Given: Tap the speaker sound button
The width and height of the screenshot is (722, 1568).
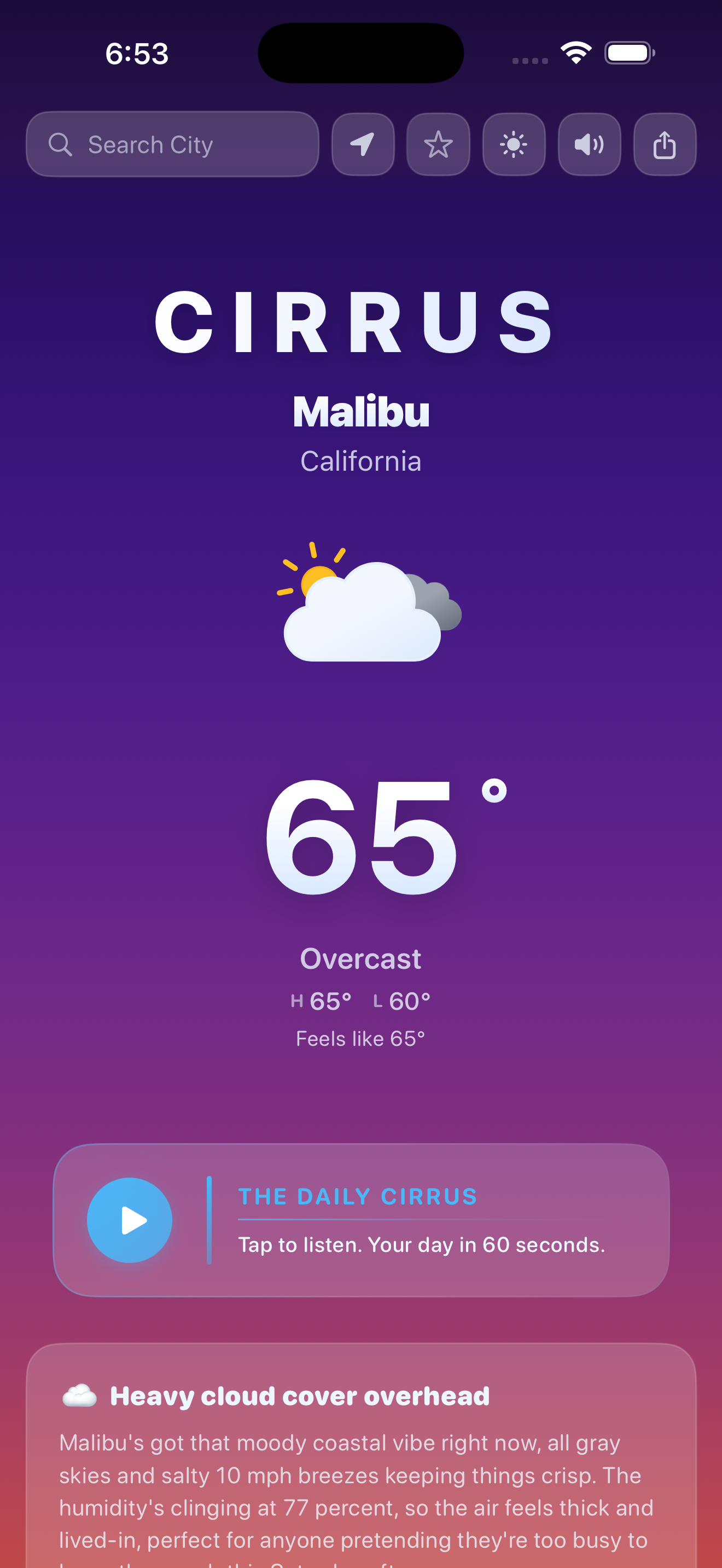Looking at the screenshot, I should click(589, 144).
